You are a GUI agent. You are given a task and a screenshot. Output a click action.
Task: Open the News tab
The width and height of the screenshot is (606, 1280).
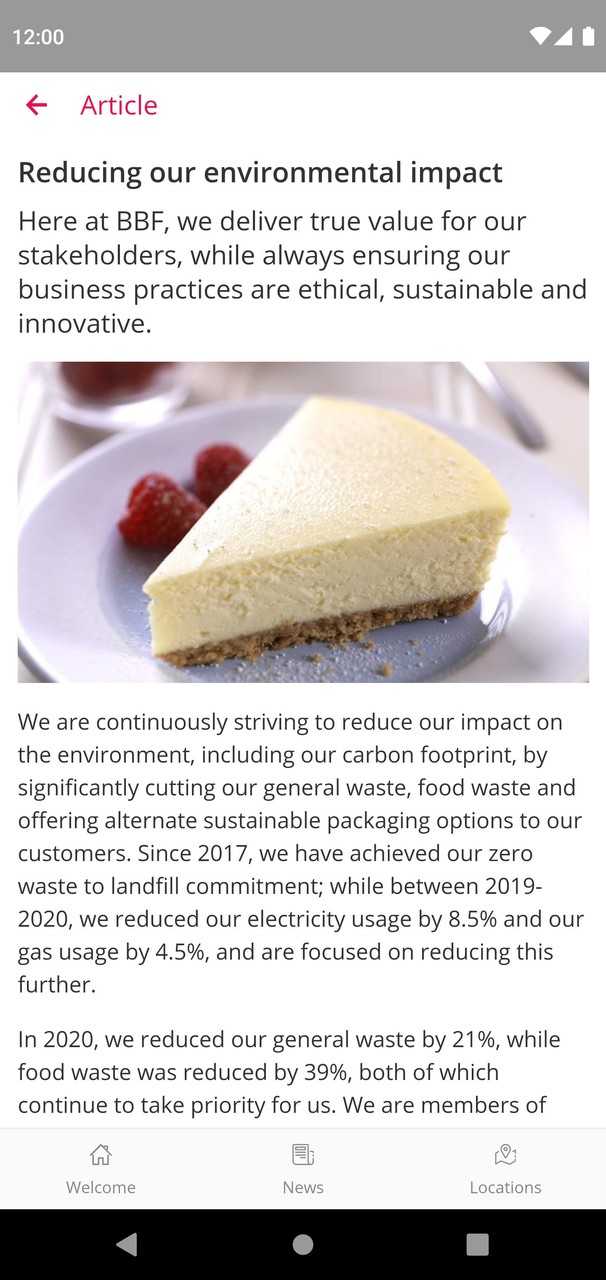coord(303,1169)
